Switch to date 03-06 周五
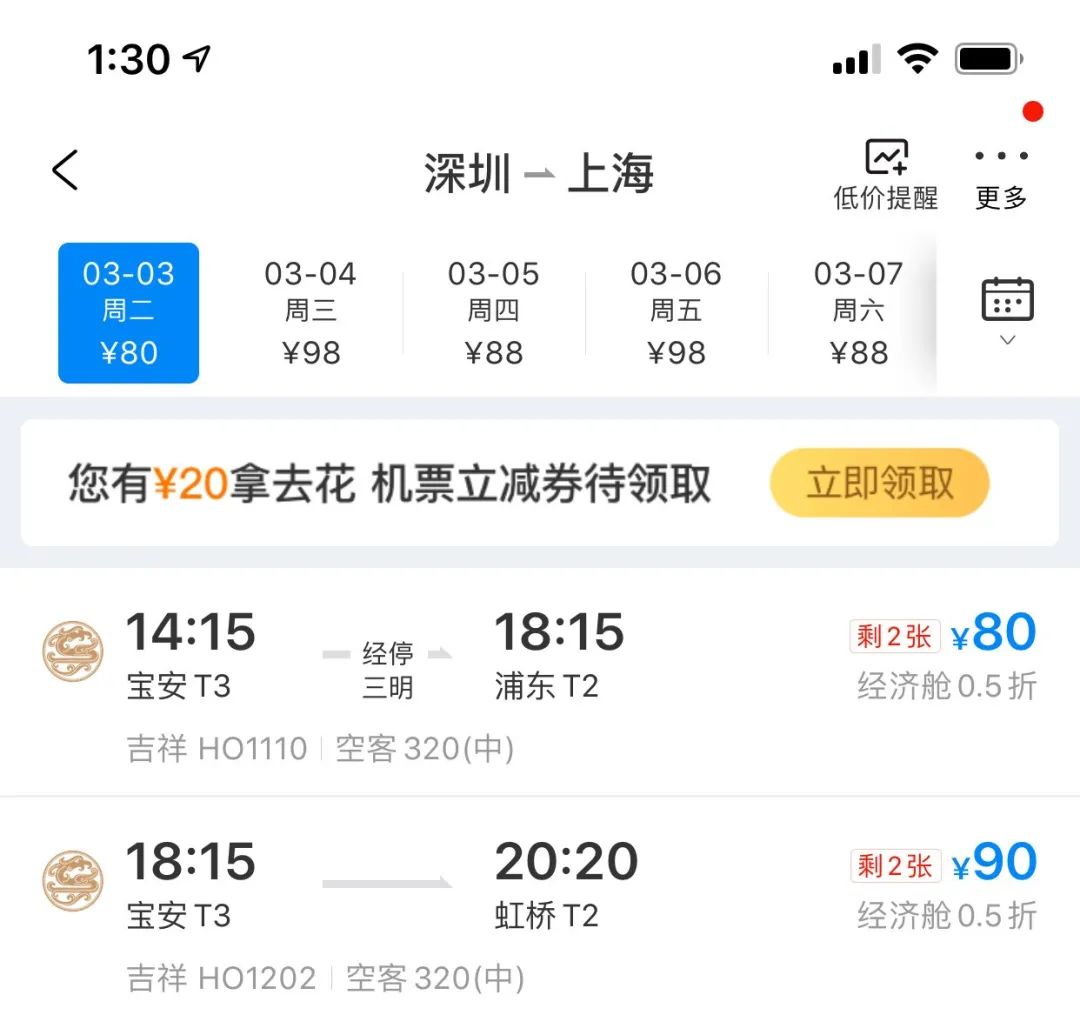1080x1015 pixels. [x=676, y=313]
